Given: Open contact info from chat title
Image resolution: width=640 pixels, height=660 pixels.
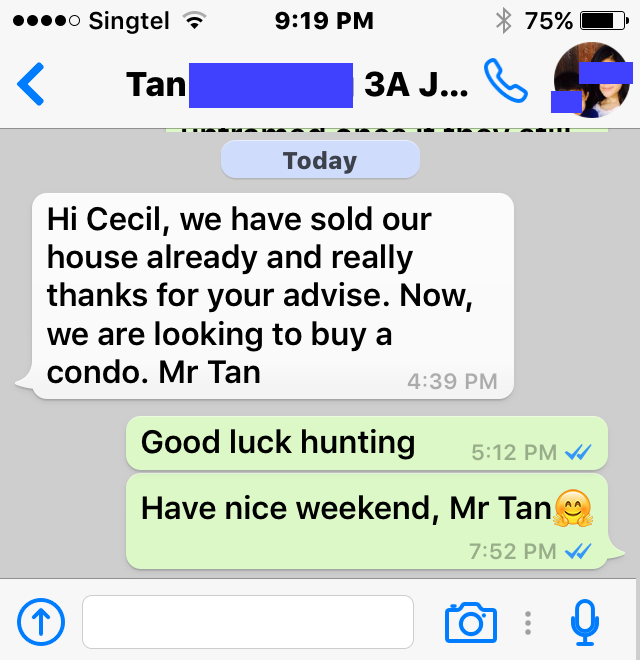Looking at the screenshot, I should point(296,85).
